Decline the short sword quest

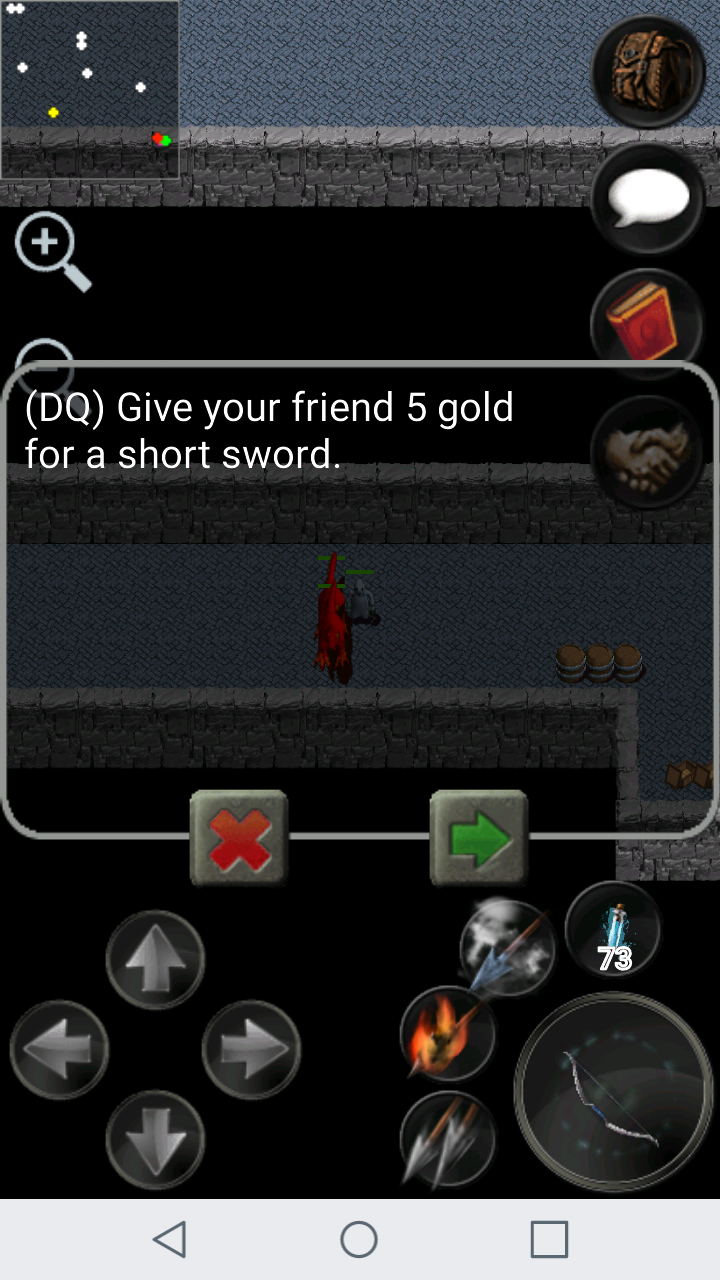pyautogui.click(x=238, y=838)
